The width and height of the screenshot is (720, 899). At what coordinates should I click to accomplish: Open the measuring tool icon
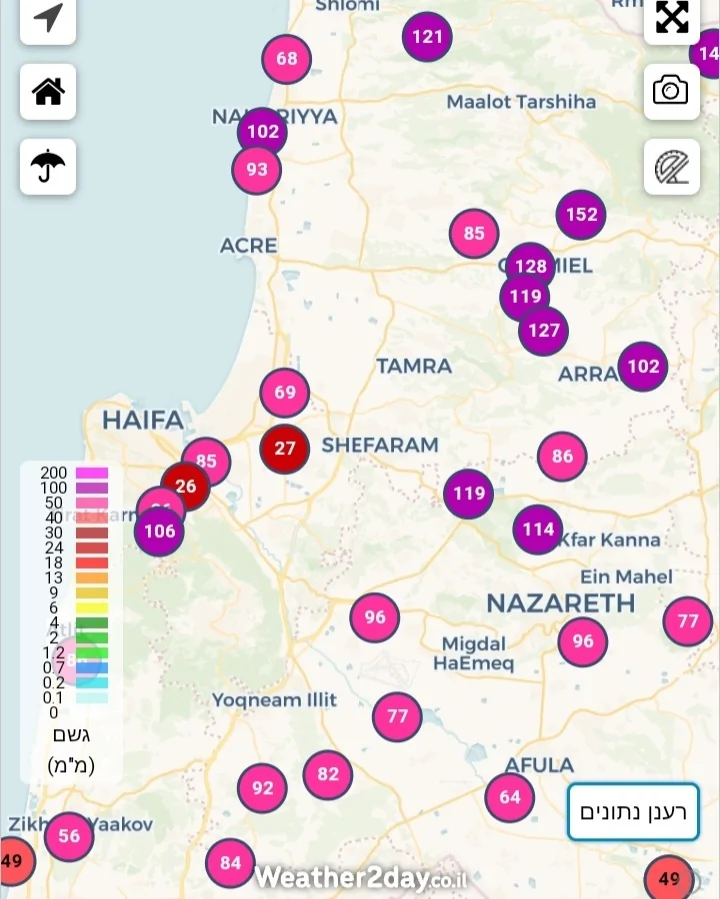click(x=672, y=166)
